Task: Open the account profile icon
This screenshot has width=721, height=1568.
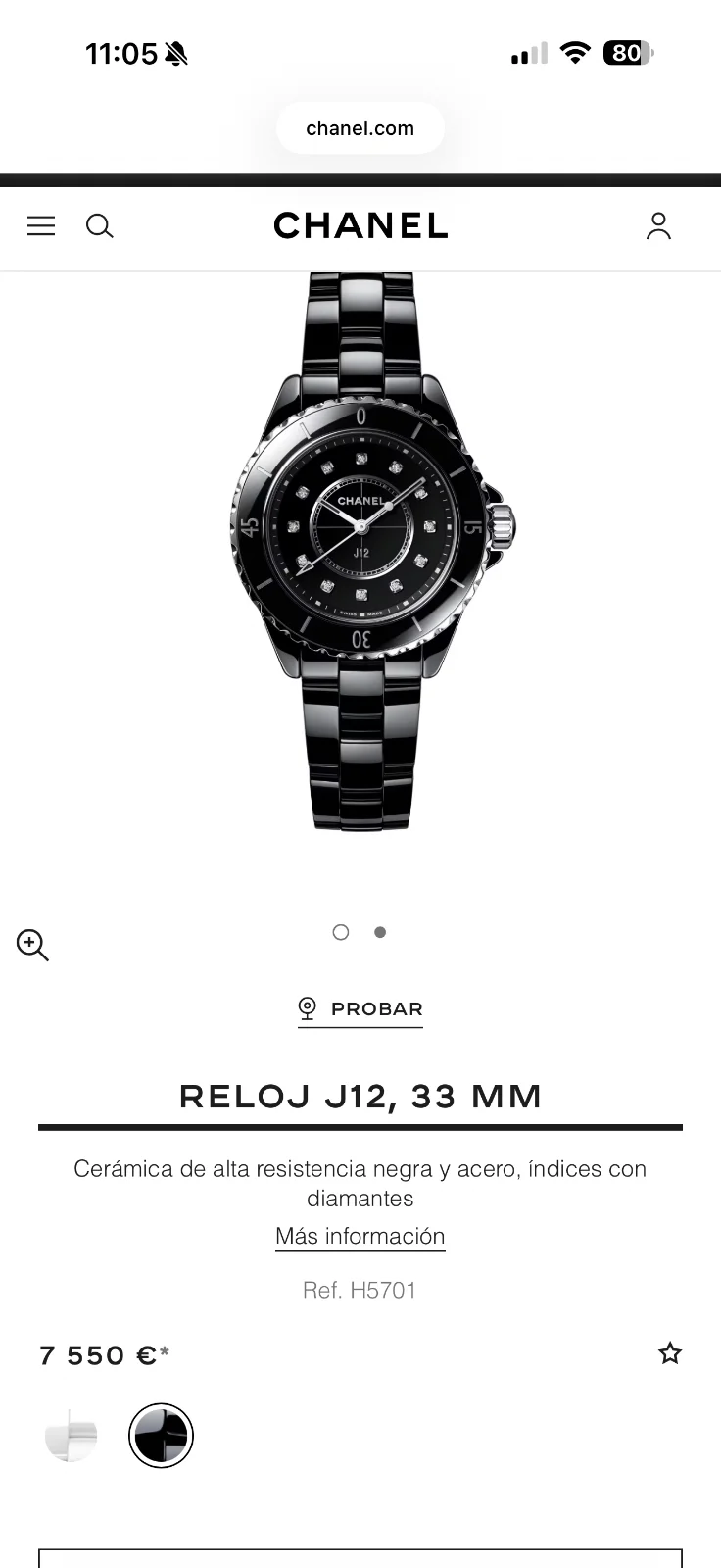Action: coord(658,226)
